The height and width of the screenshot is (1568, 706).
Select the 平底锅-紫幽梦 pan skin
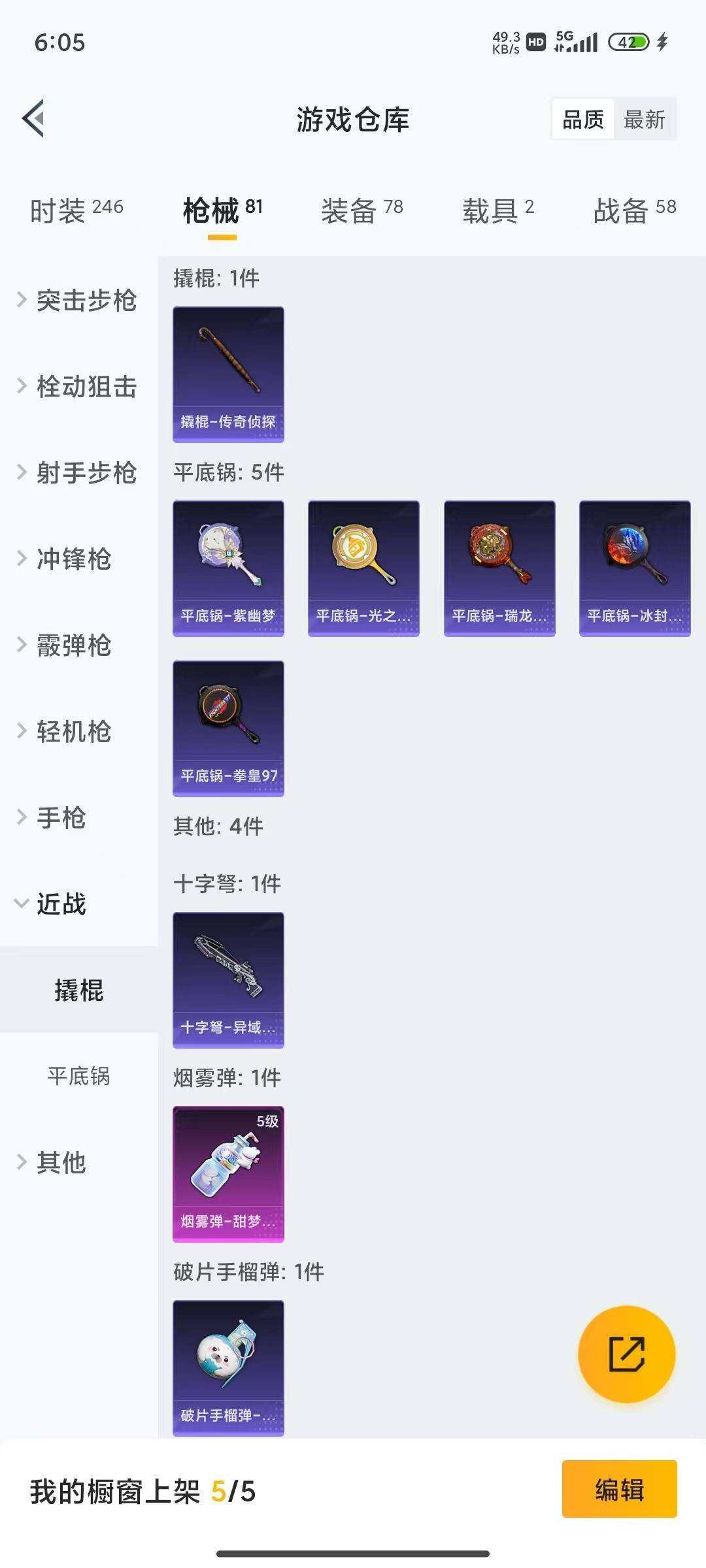click(228, 566)
